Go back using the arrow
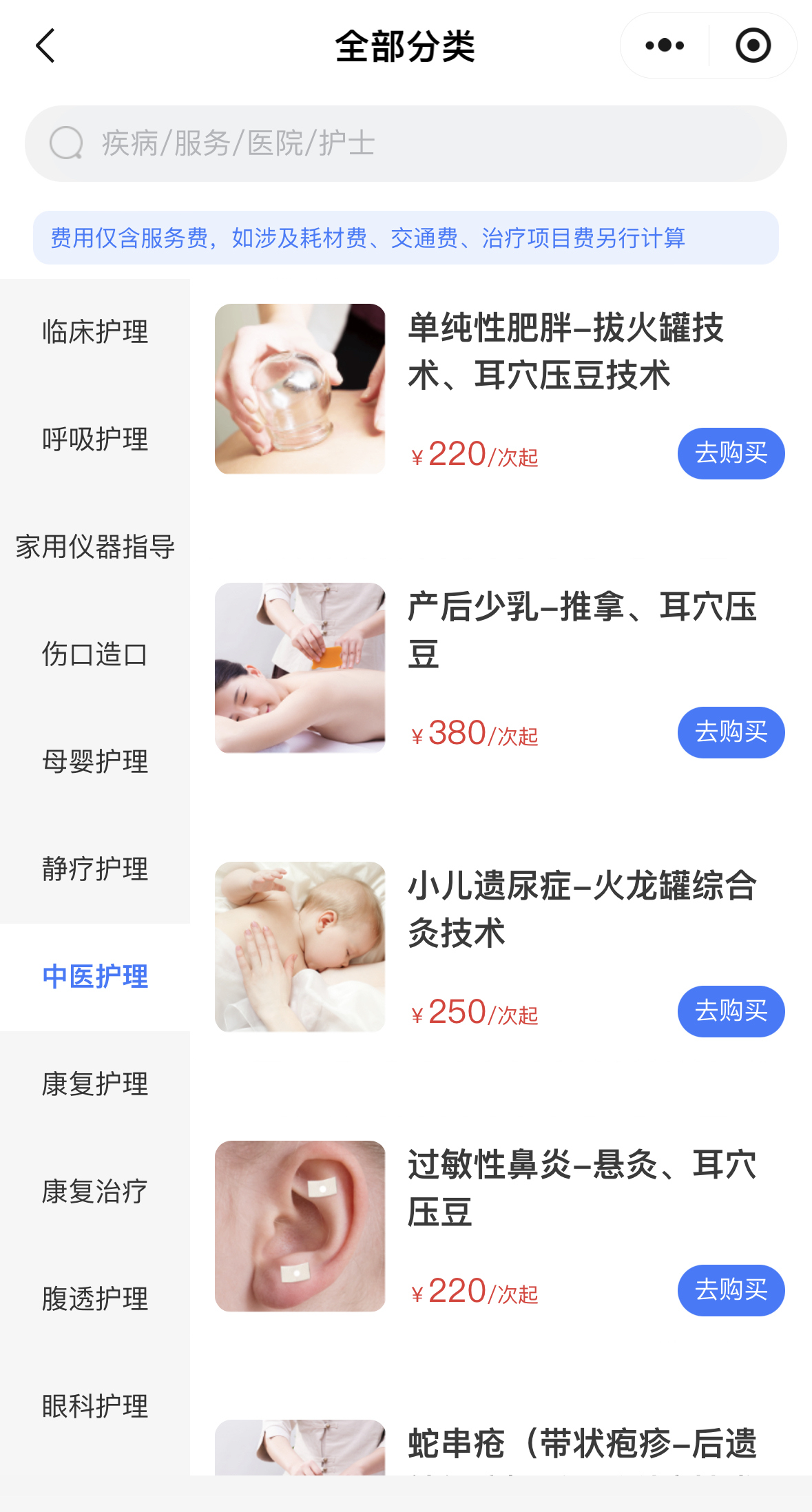The height and width of the screenshot is (1512, 812). point(45,46)
